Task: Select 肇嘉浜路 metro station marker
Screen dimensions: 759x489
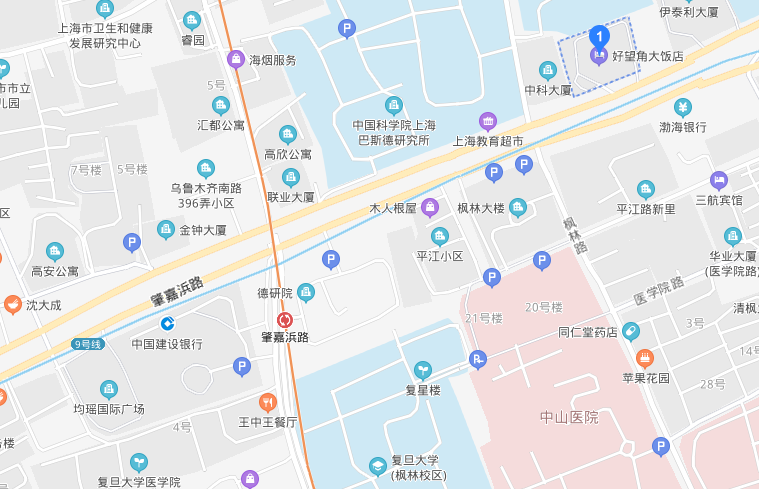Action: click(286, 320)
